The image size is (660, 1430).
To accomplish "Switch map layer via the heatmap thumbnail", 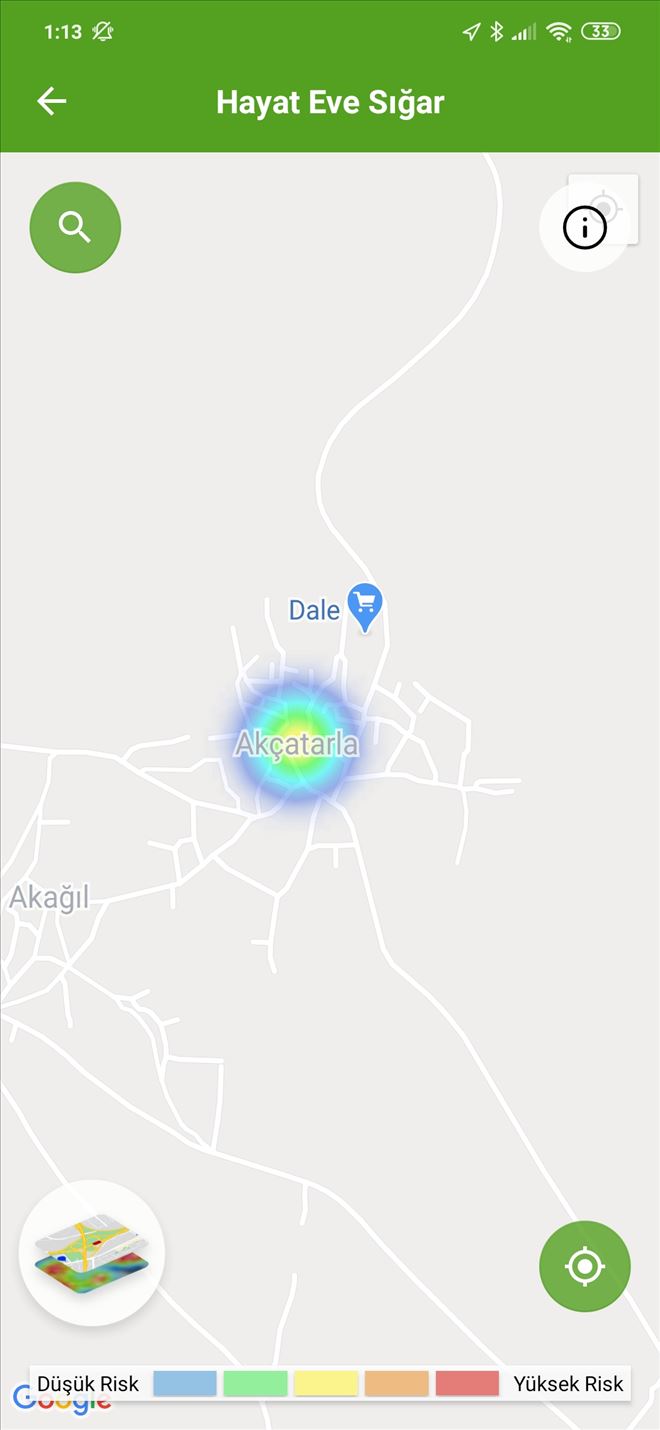I will click(x=92, y=1253).
